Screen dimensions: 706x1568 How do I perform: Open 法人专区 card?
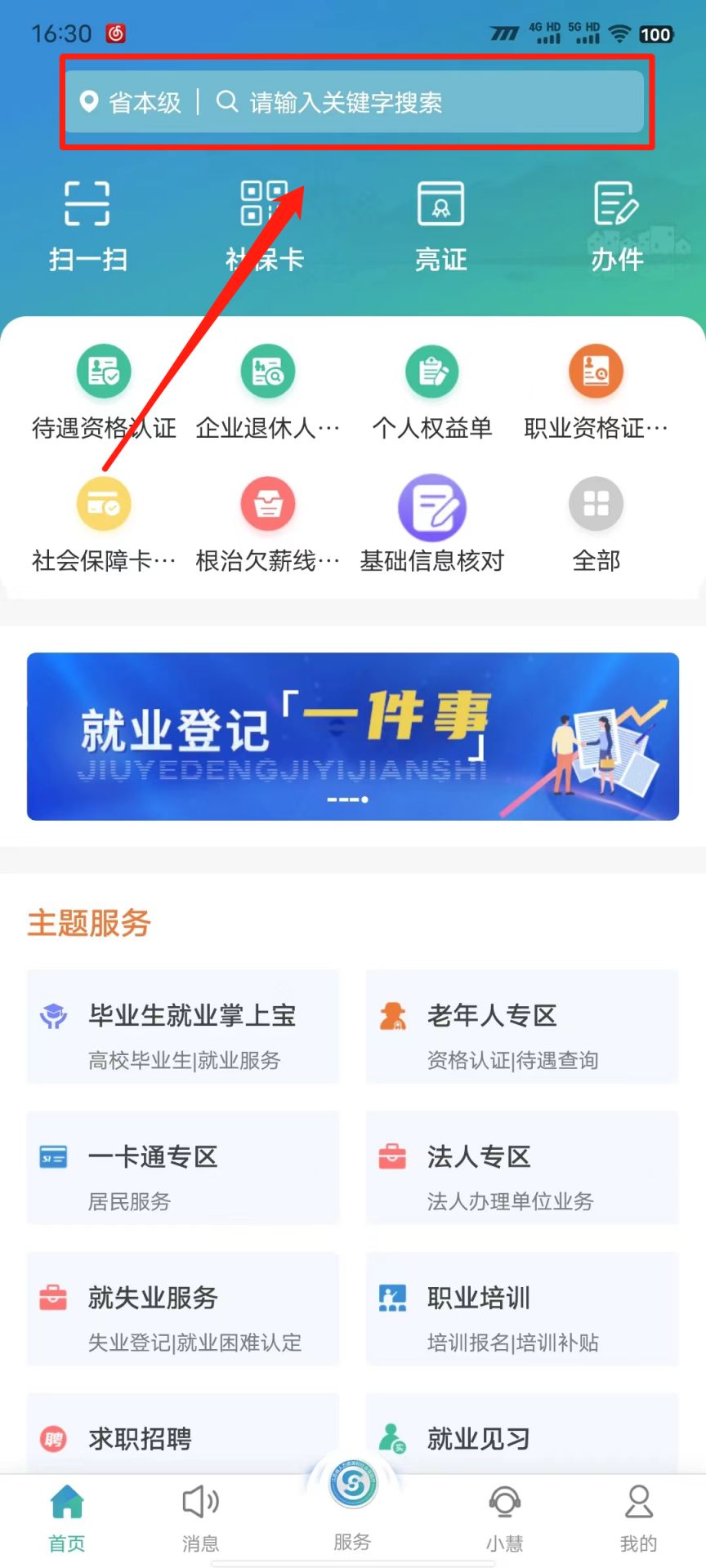point(522,1168)
